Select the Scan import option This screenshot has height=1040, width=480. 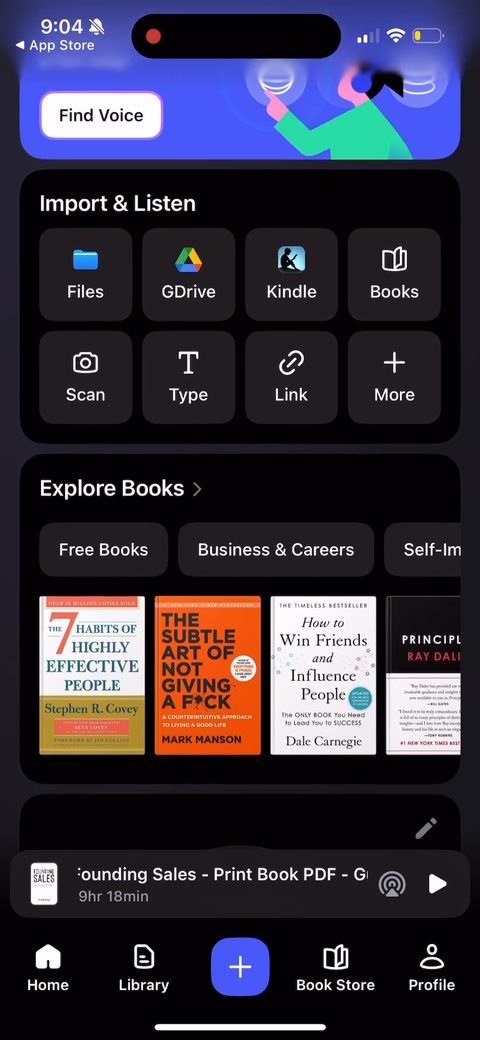(x=86, y=377)
